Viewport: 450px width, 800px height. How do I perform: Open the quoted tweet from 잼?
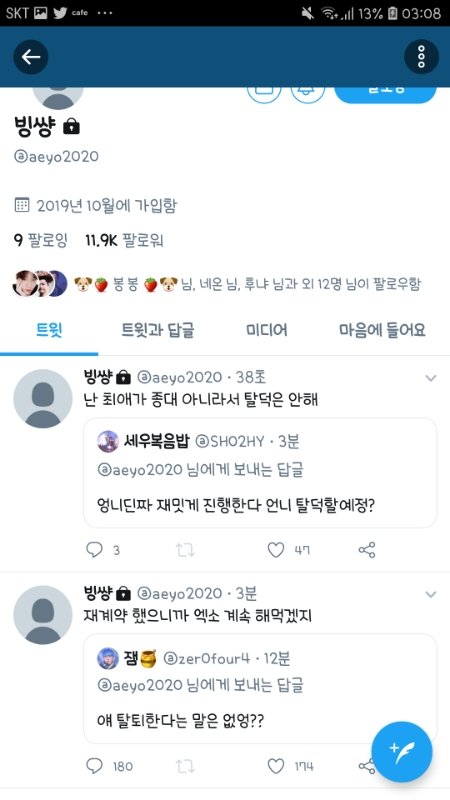point(260,689)
